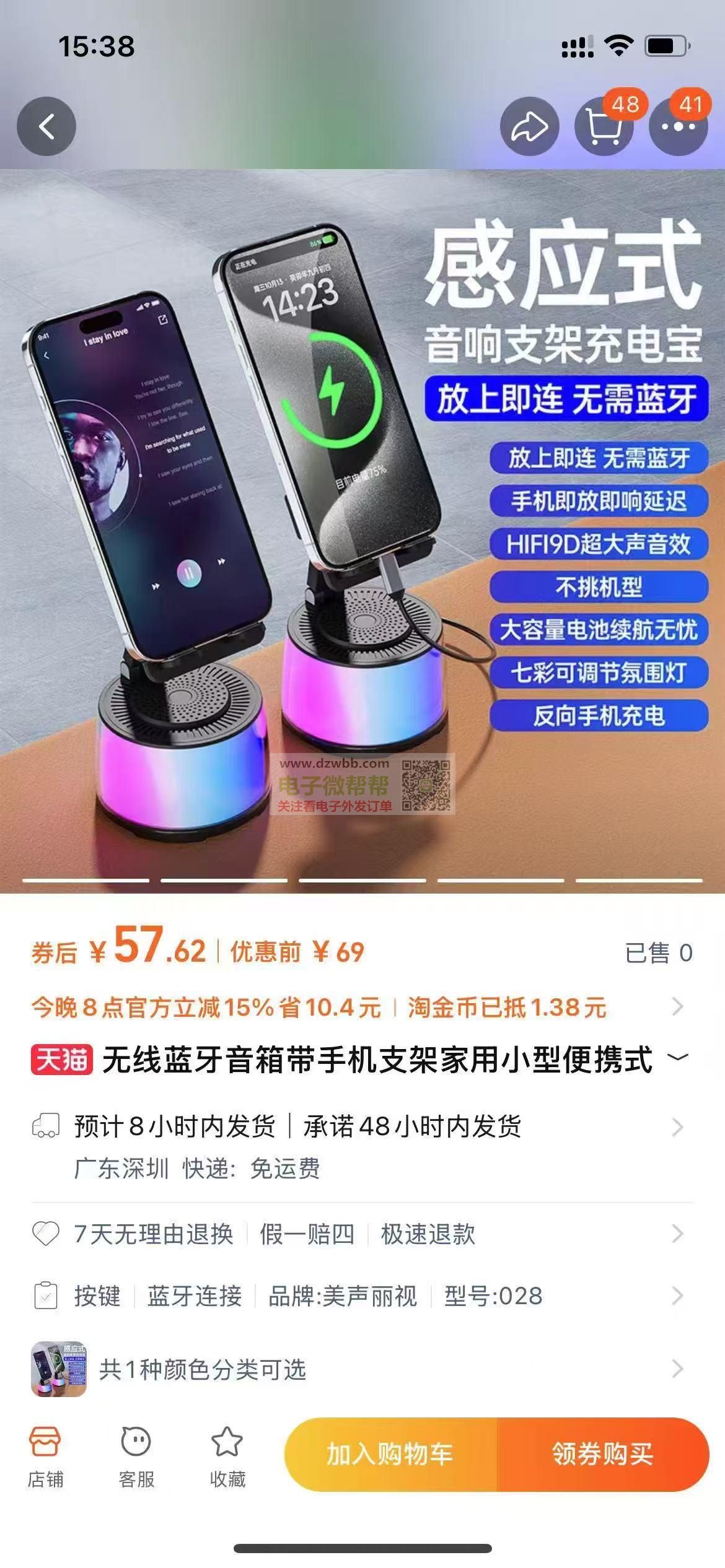The height and width of the screenshot is (1568, 725).
Task: View the 15% discount promotion details
Action: point(362,1008)
